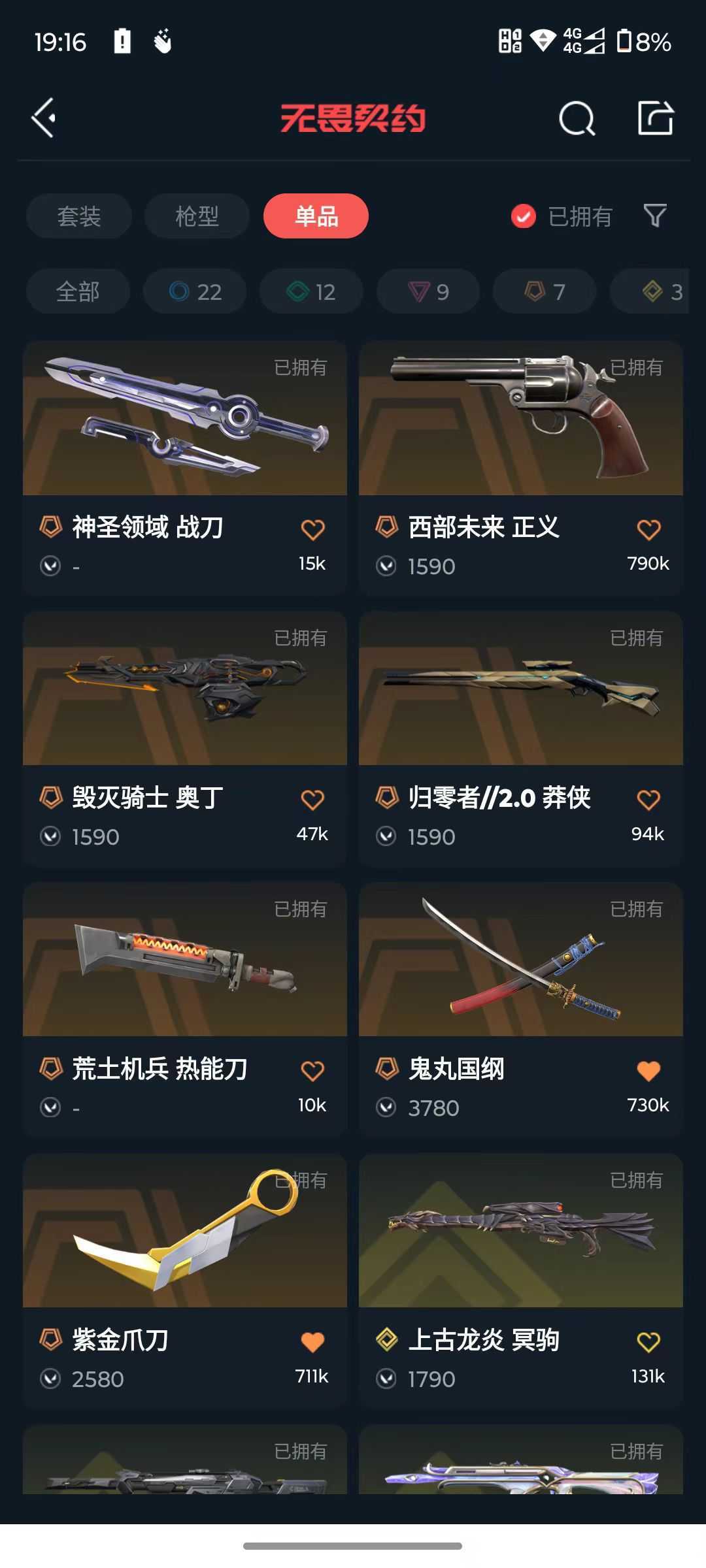
Task: Filter by the pink tier chip showing 9
Action: 428,291
